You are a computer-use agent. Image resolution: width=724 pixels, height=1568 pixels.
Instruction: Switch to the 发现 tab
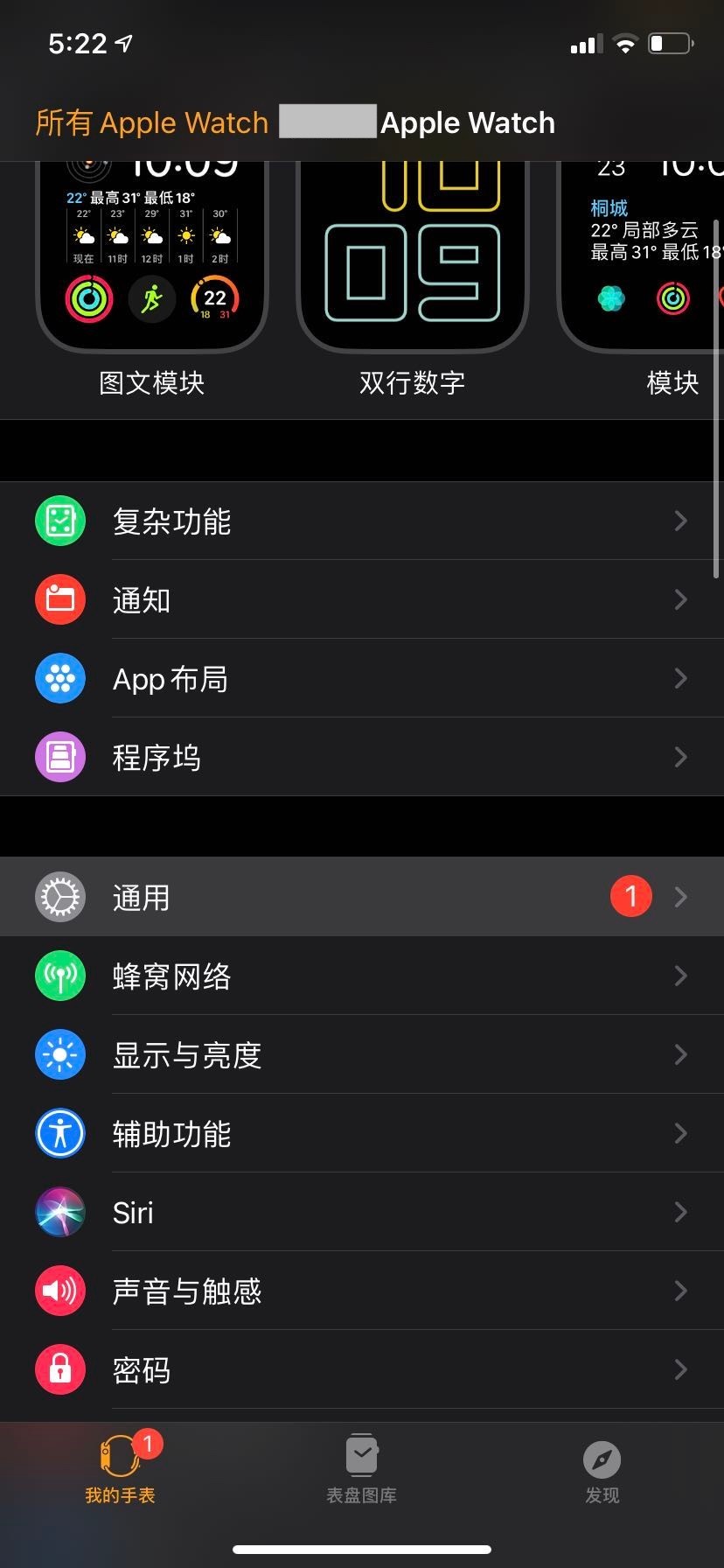[x=602, y=1470]
